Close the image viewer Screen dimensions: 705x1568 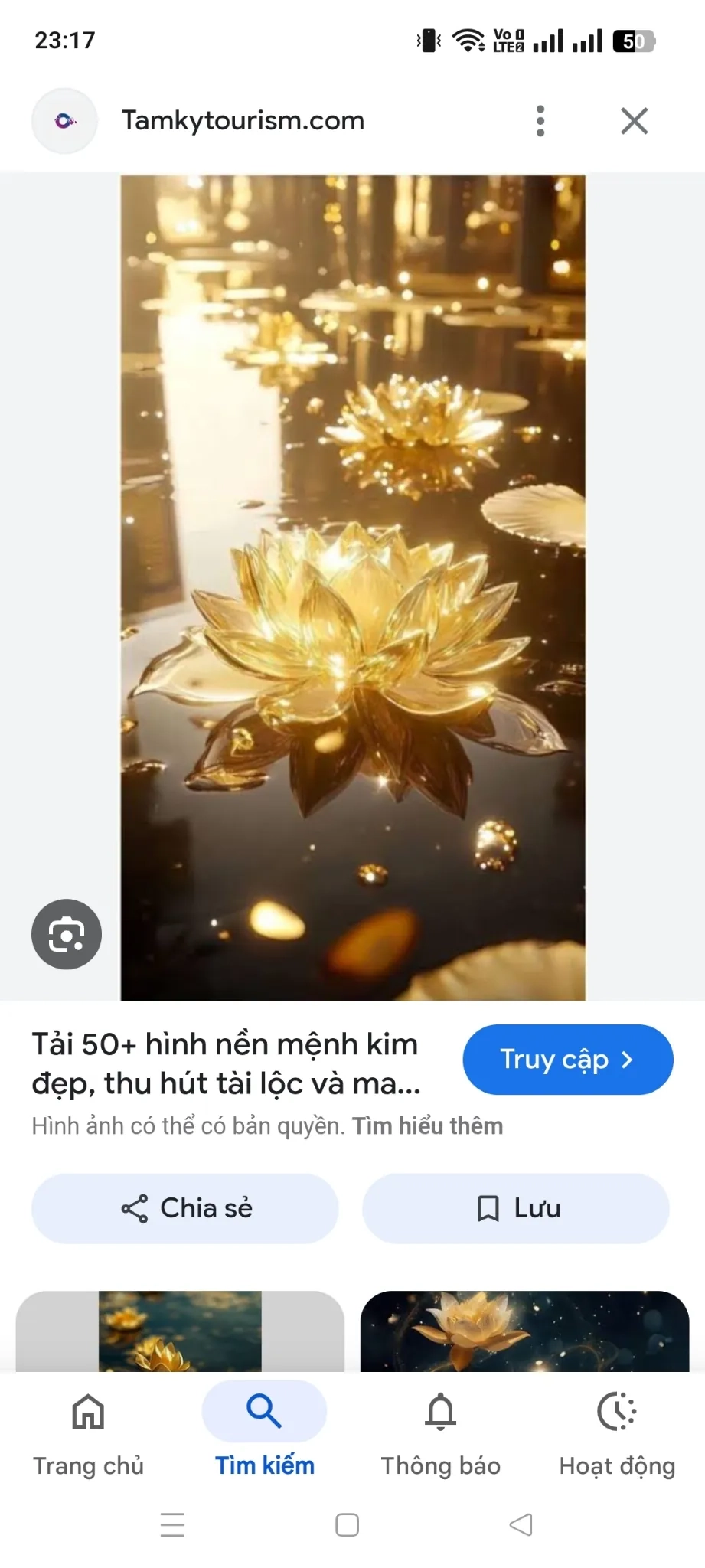coord(634,121)
